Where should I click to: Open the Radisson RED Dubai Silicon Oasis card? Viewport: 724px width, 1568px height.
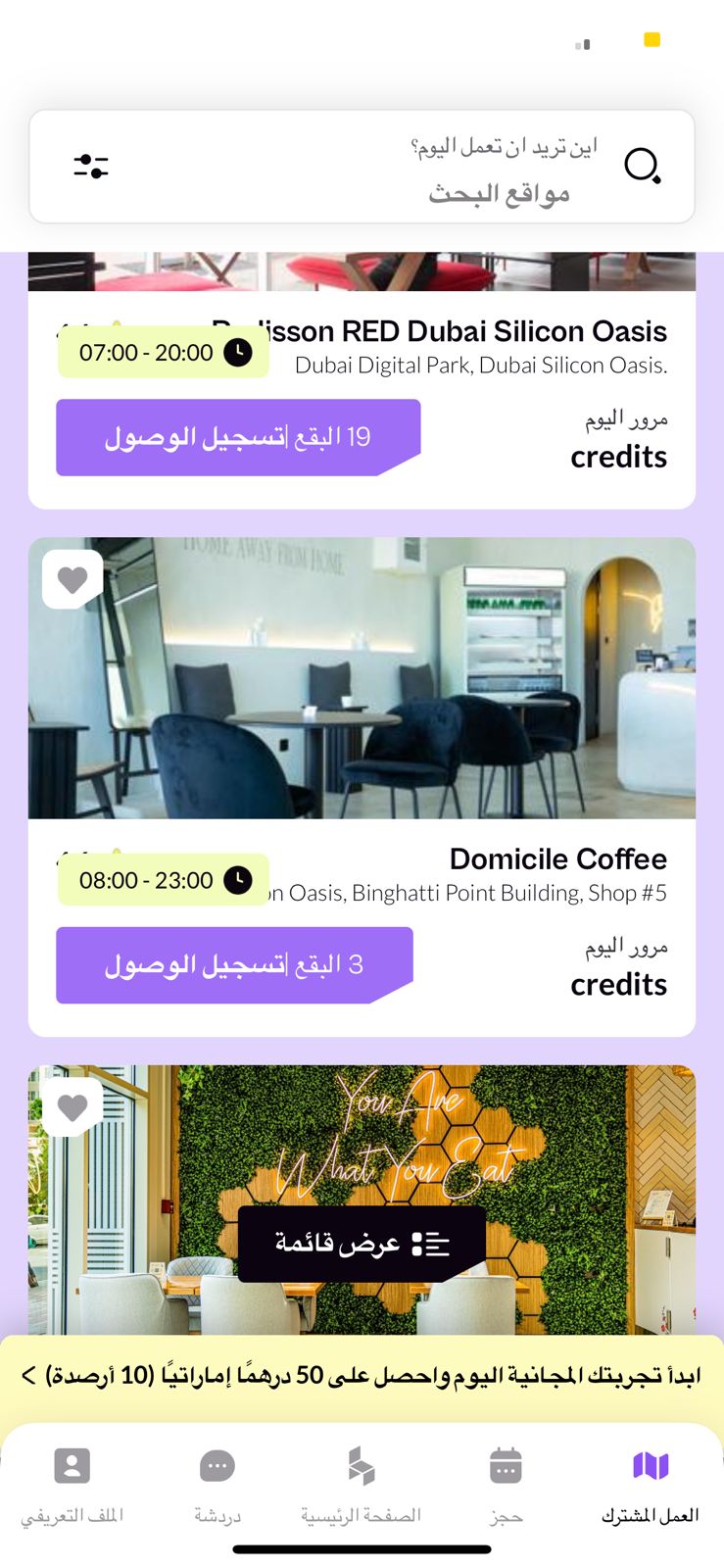click(362, 380)
